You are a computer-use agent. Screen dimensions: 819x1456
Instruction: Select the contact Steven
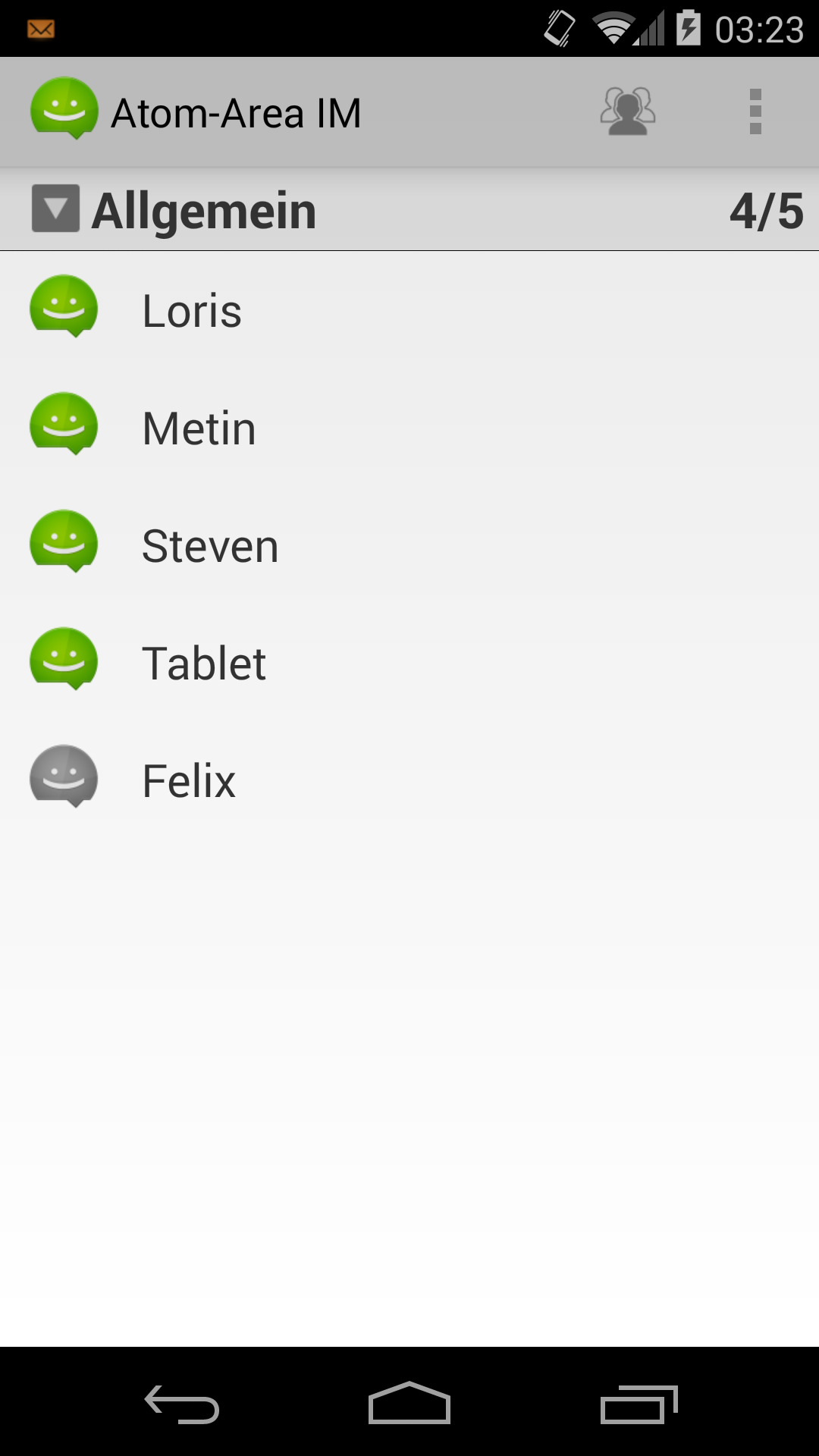tap(210, 546)
